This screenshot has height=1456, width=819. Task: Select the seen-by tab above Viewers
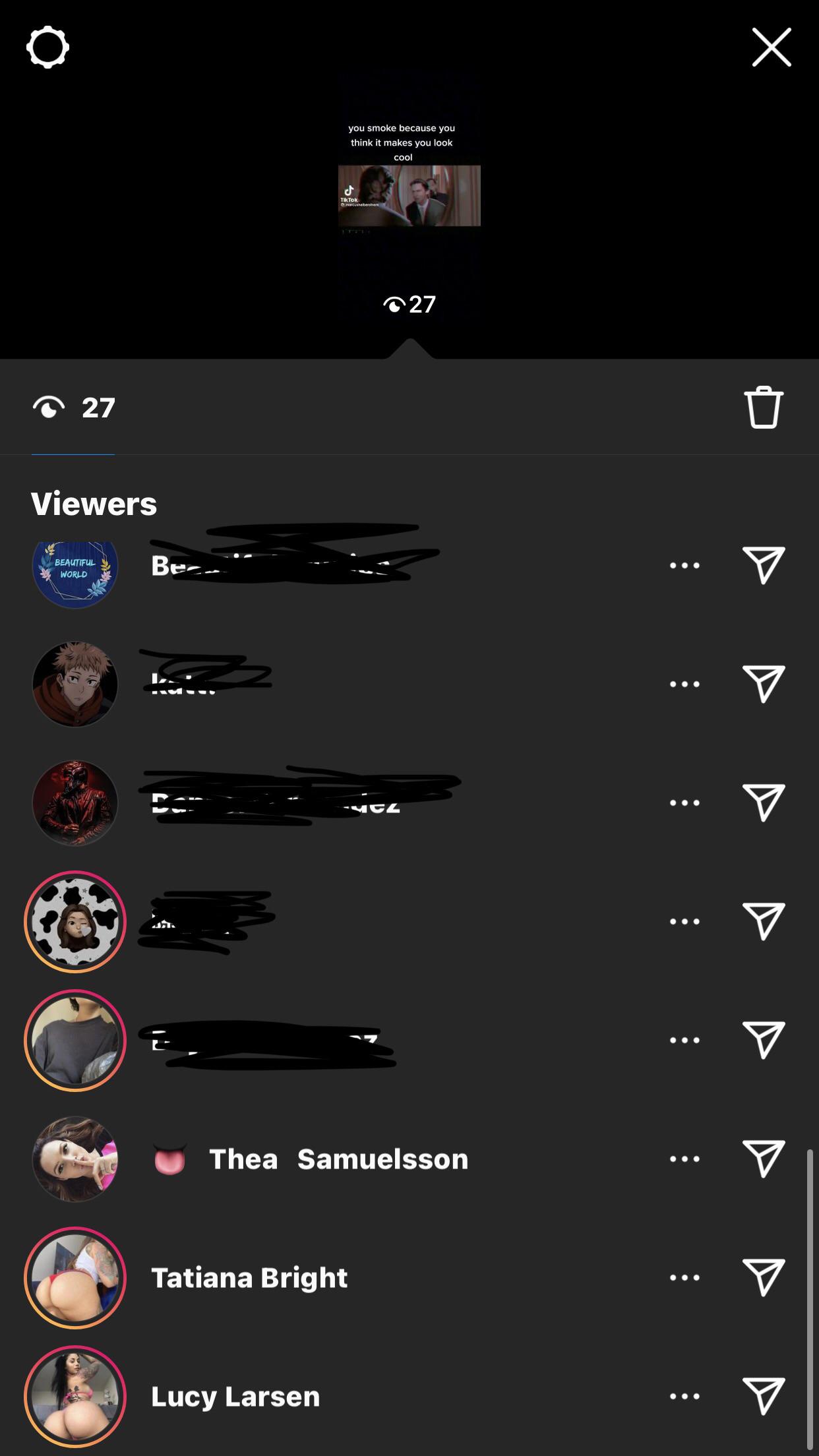[x=73, y=408]
